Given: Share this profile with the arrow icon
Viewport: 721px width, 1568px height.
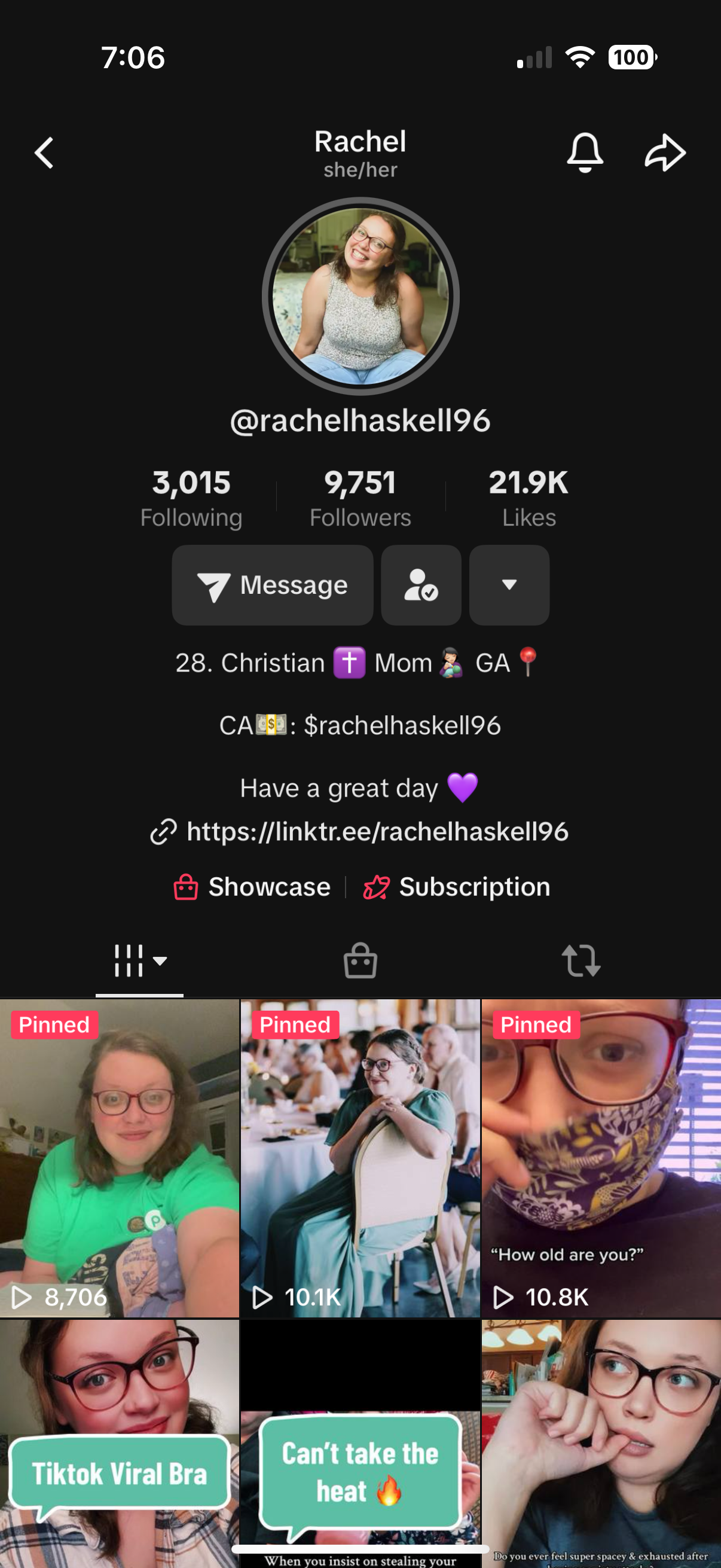Looking at the screenshot, I should [x=665, y=152].
